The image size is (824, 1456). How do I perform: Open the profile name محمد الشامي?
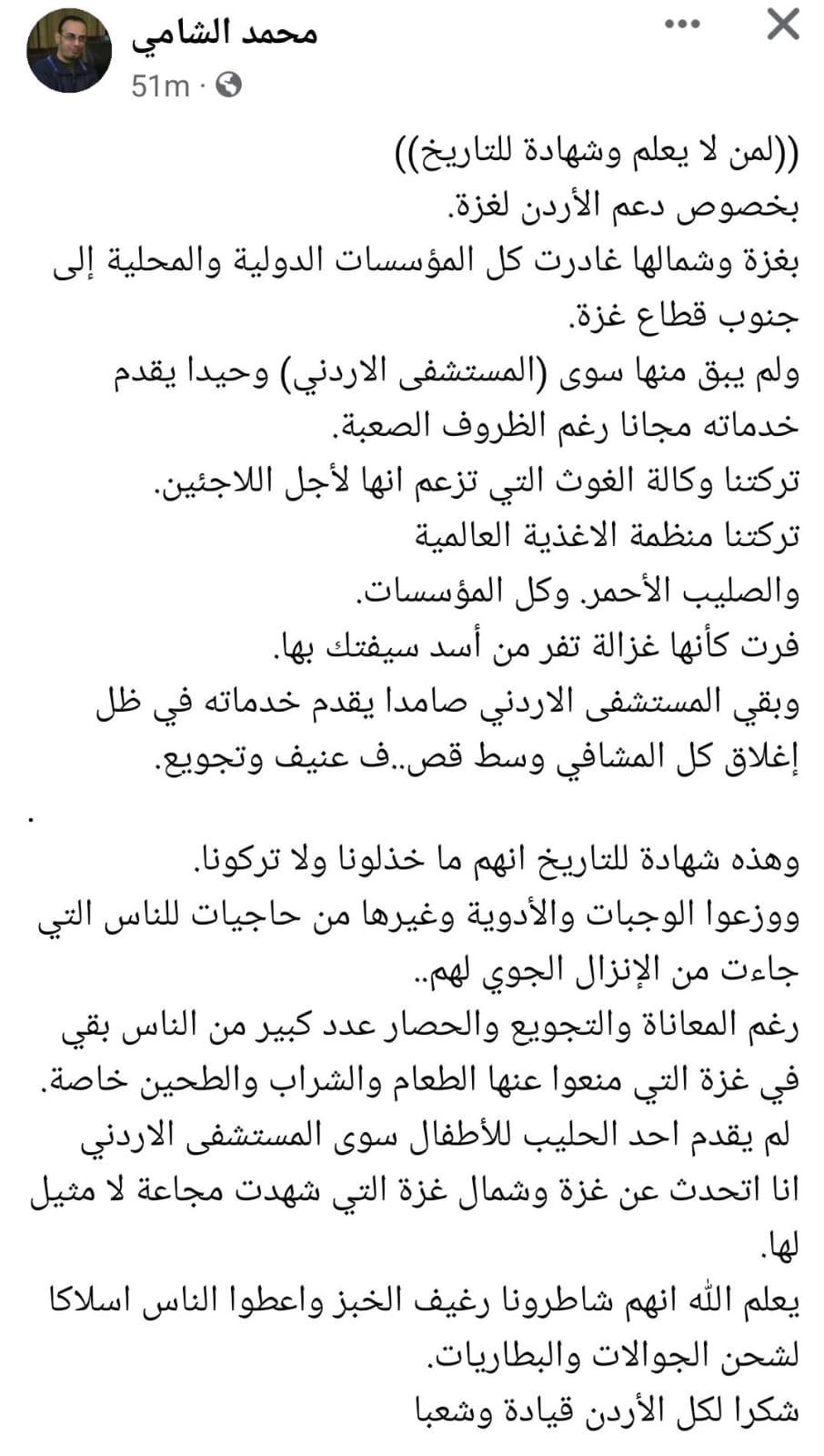tap(225, 34)
